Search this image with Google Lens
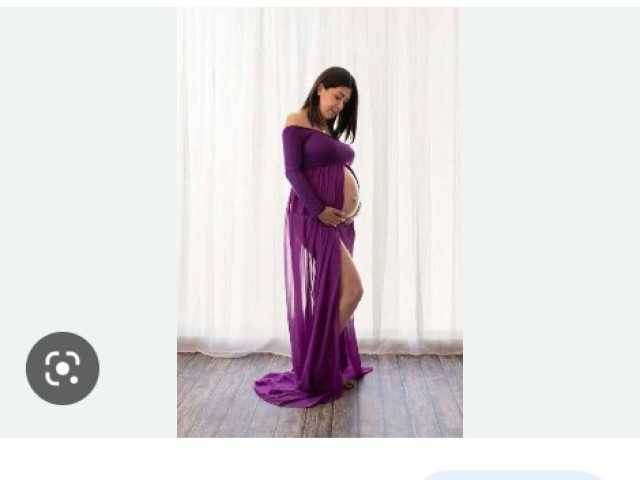 point(62,368)
